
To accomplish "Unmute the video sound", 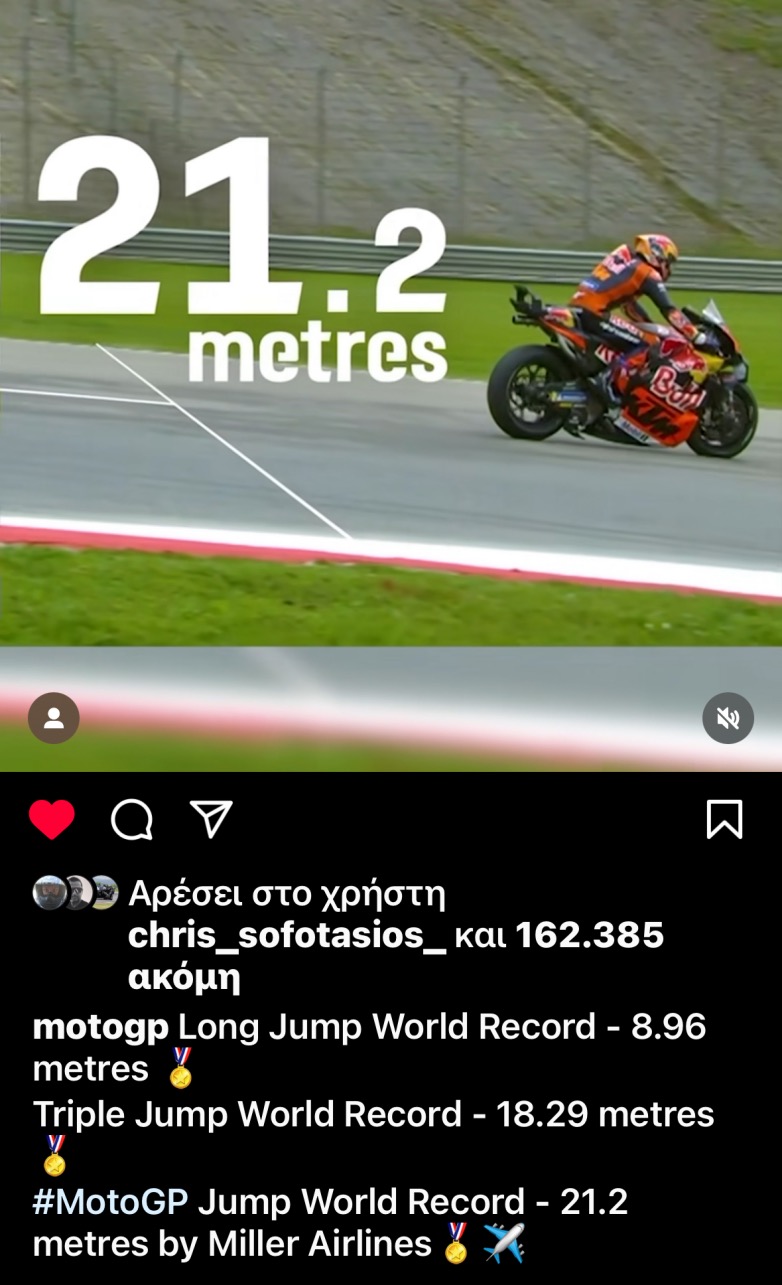I will point(728,718).
